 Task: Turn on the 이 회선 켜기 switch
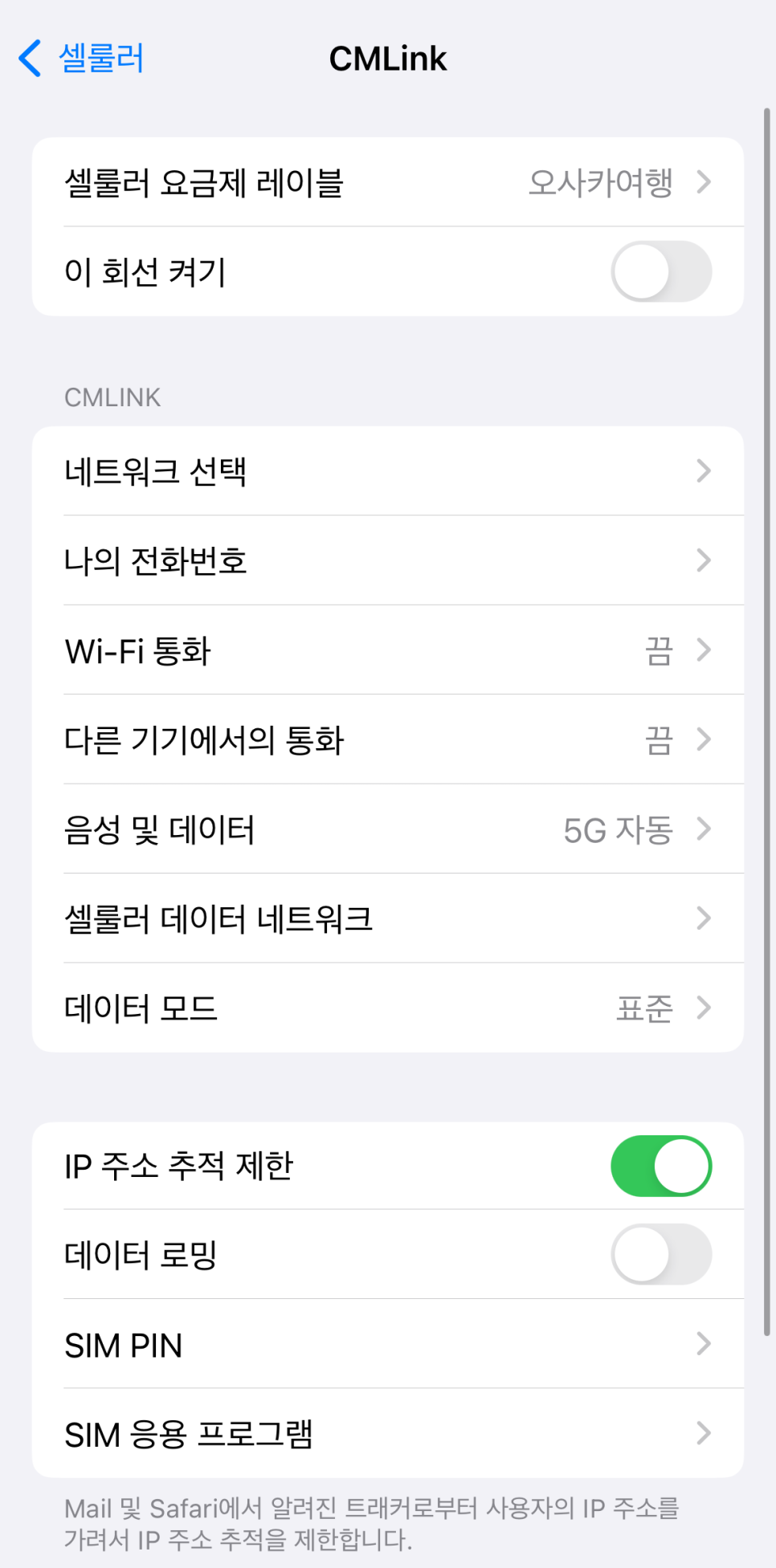(x=660, y=271)
